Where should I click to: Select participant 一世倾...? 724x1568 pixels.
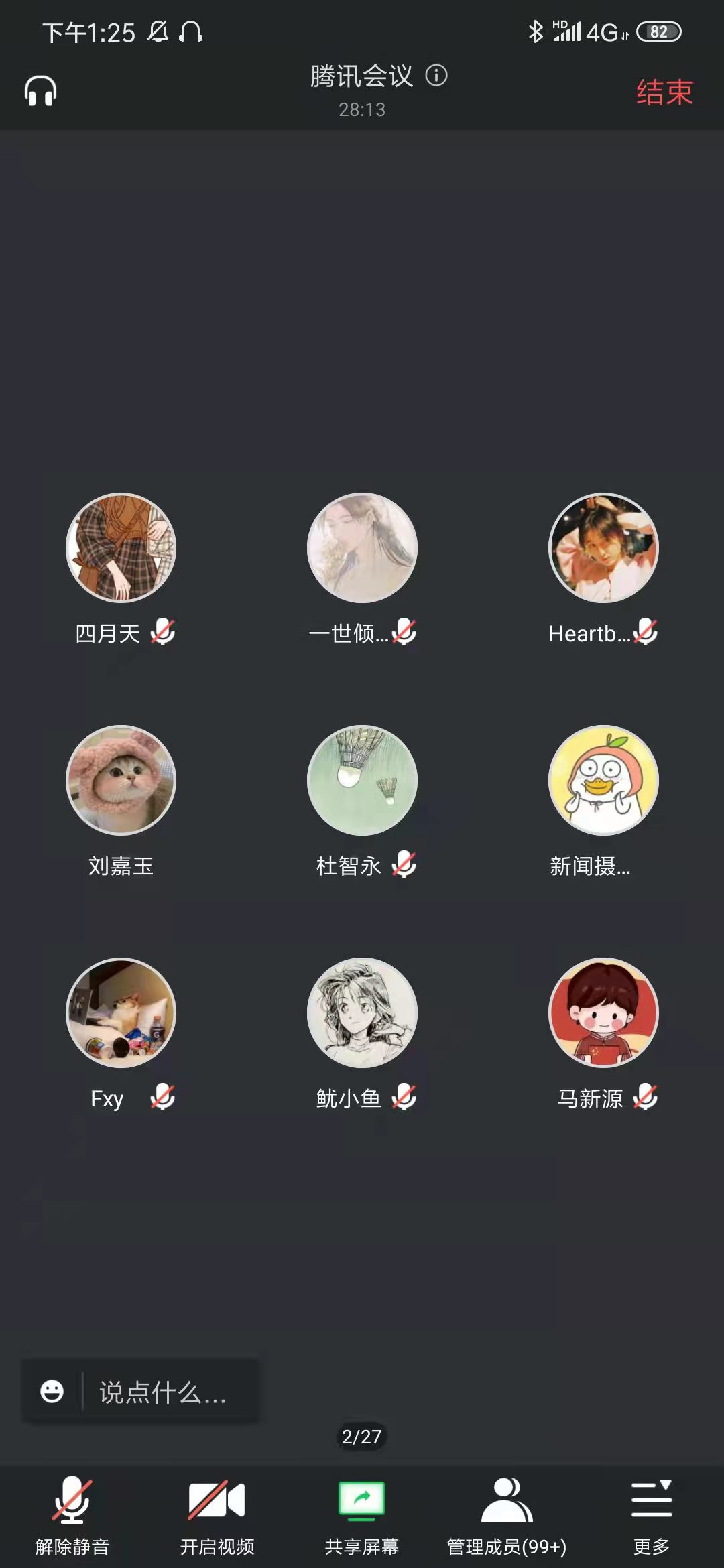pos(362,548)
